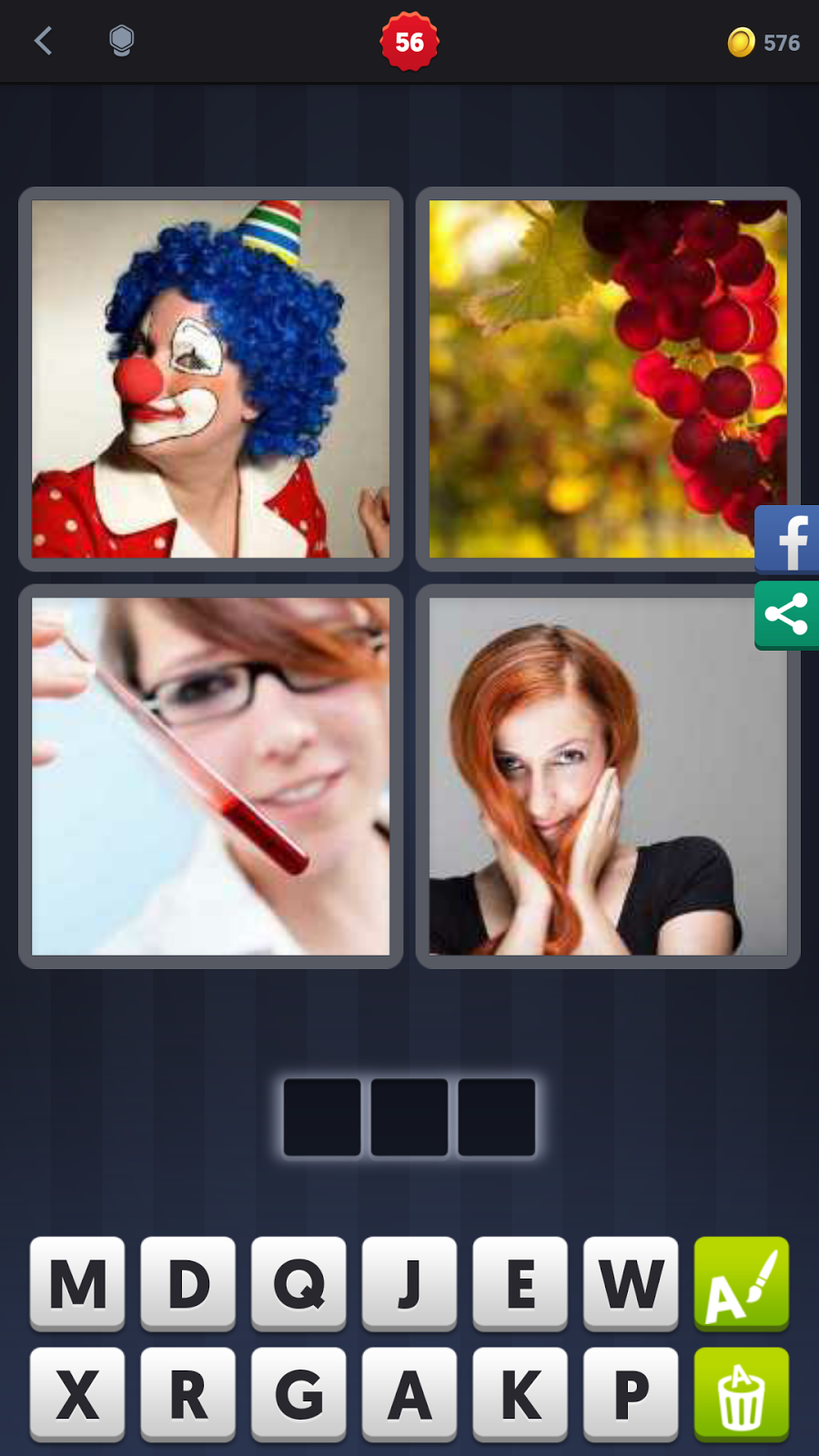Tap the trash bin to clear letters
Viewport: 819px width, 1456px height.
point(741,1394)
